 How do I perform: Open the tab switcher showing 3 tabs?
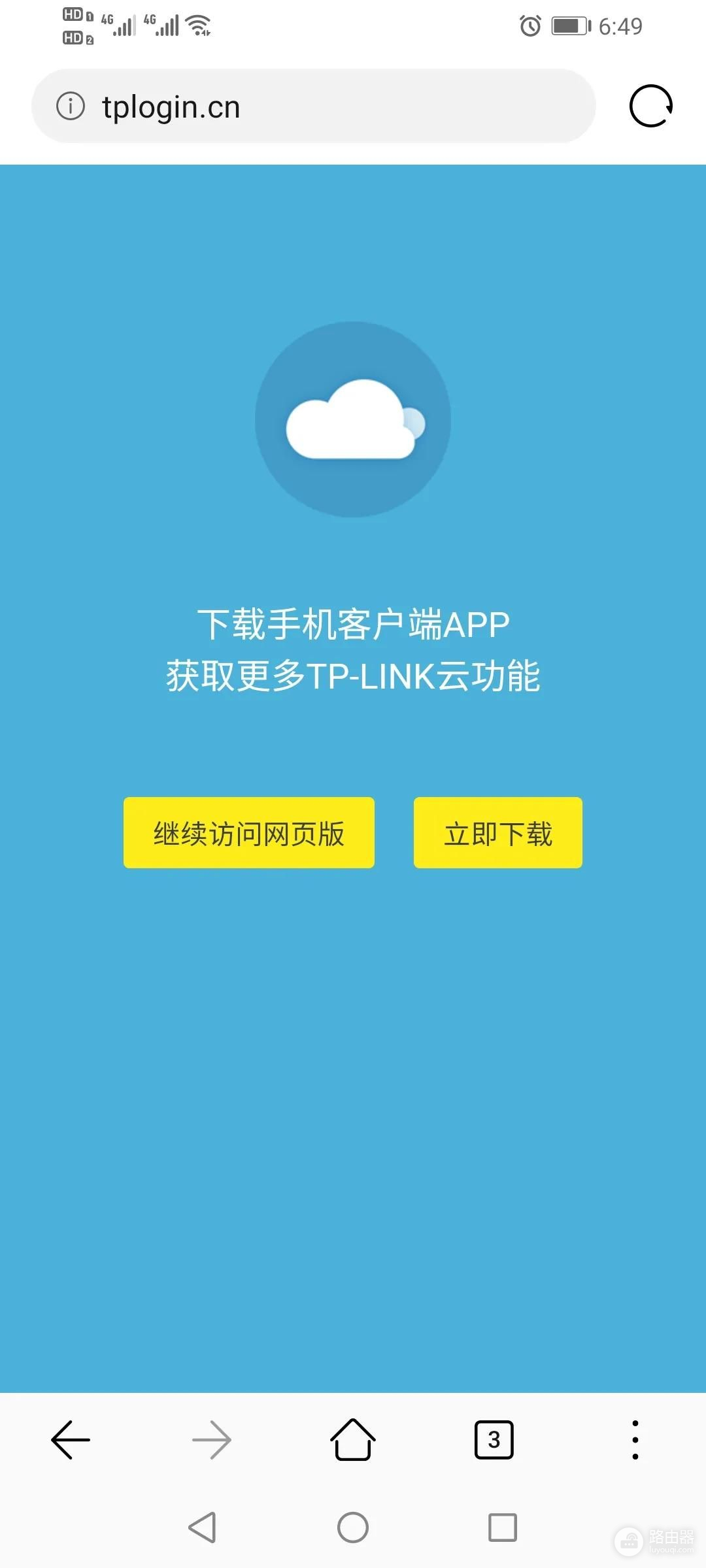(x=494, y=1439)
